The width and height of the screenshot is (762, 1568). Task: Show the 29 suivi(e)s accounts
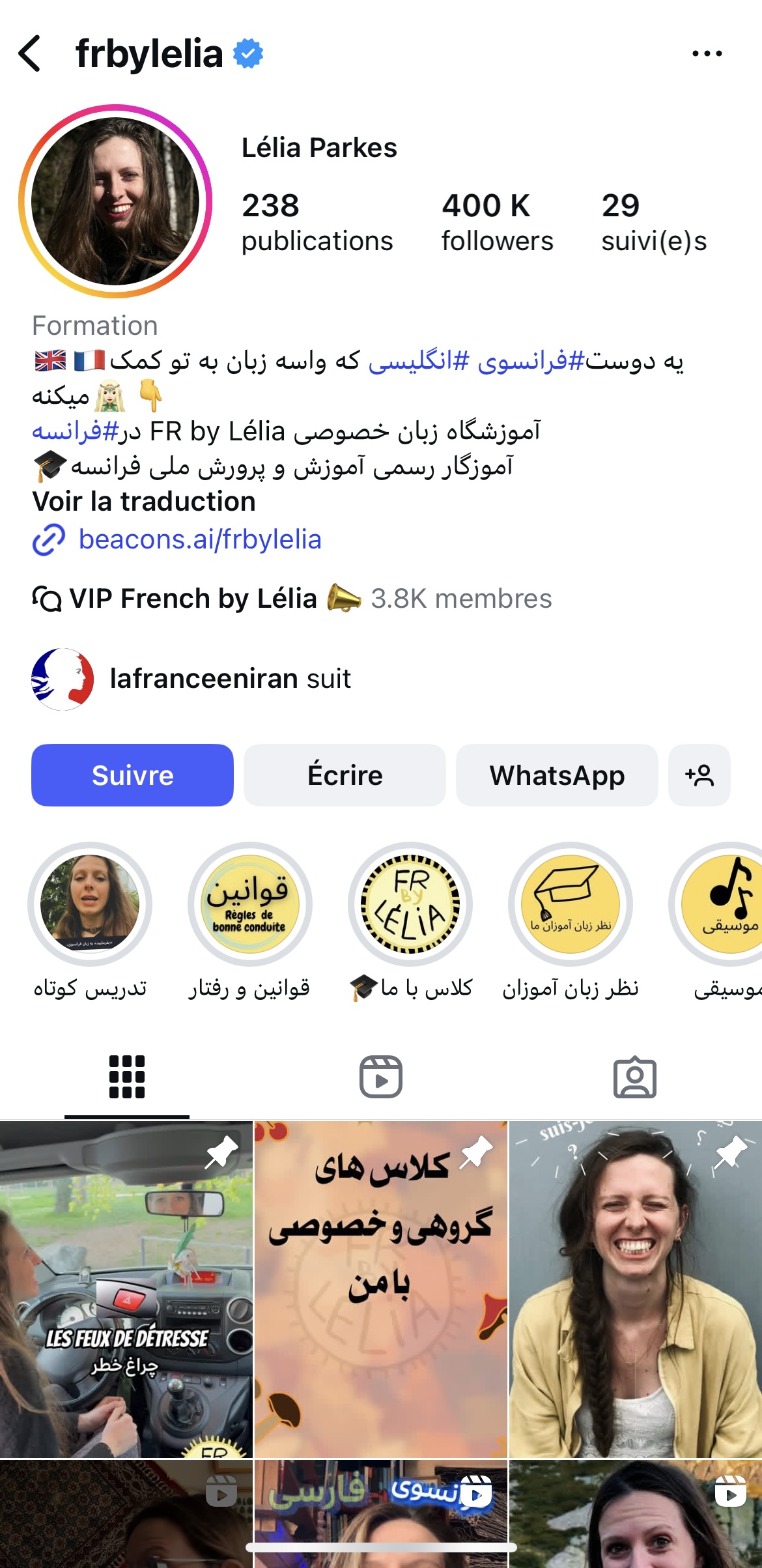[653, 222]
